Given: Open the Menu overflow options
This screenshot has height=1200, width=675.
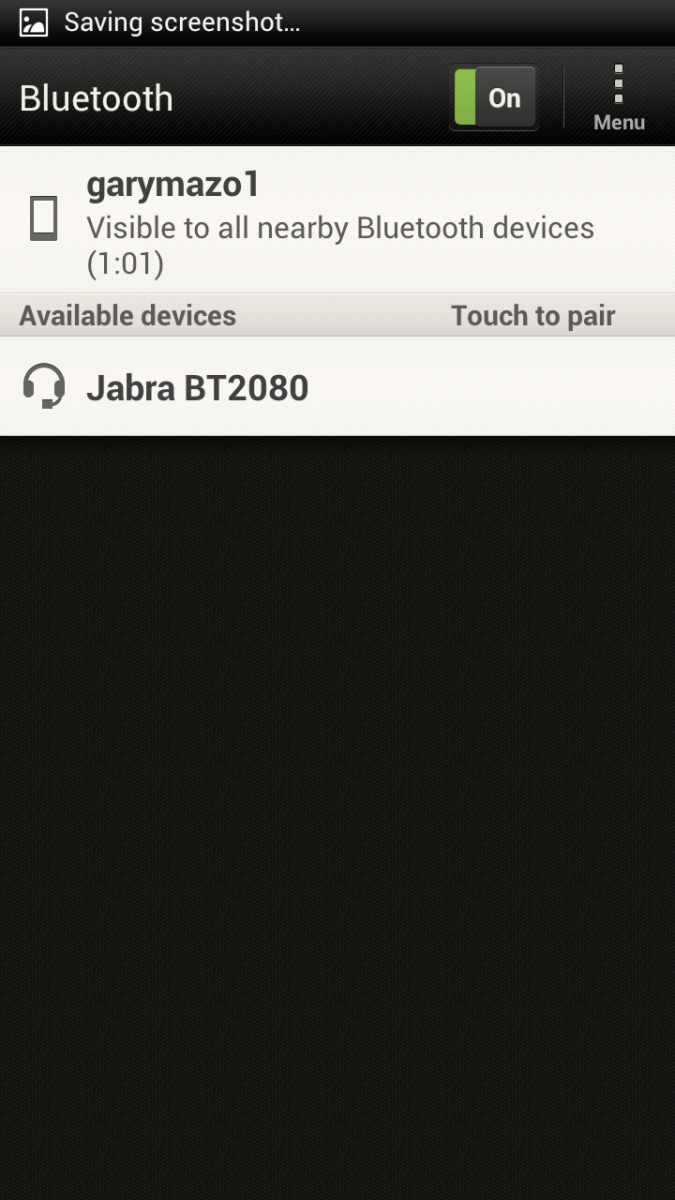Looking at the screenshot, I should point(619,98).
